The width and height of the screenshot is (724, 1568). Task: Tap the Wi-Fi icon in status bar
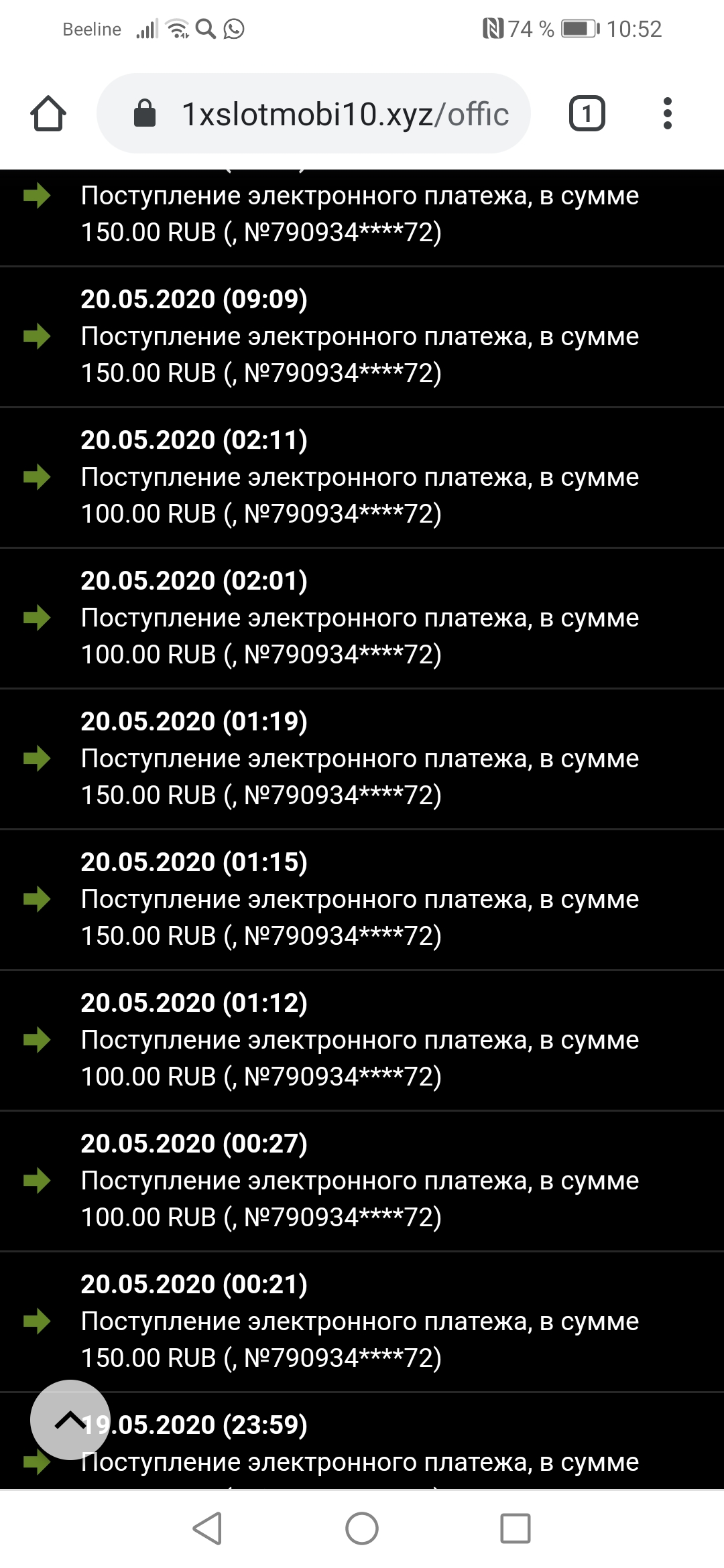click(176, 29)
